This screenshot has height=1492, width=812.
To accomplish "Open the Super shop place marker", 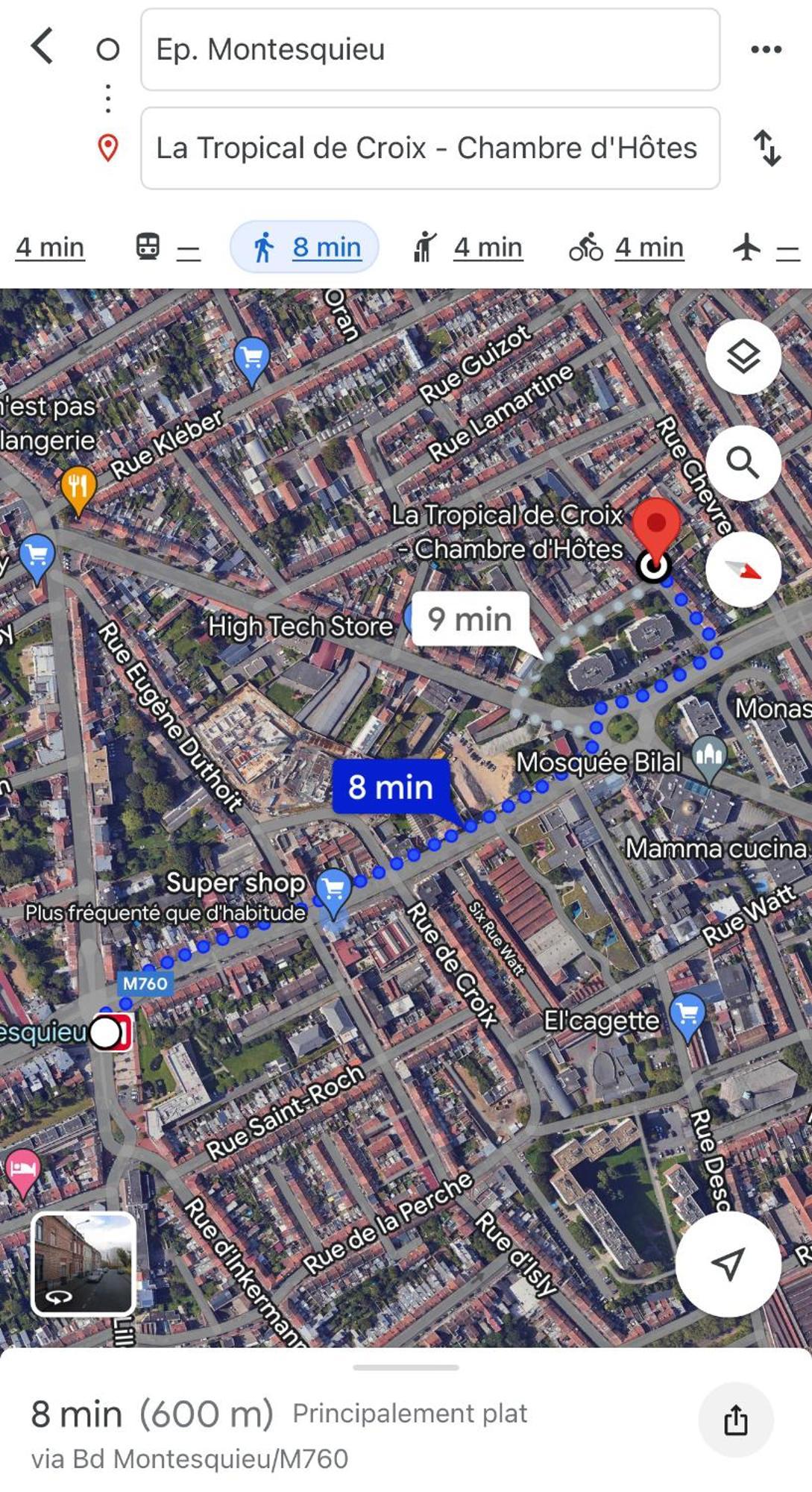I will 333,889.
